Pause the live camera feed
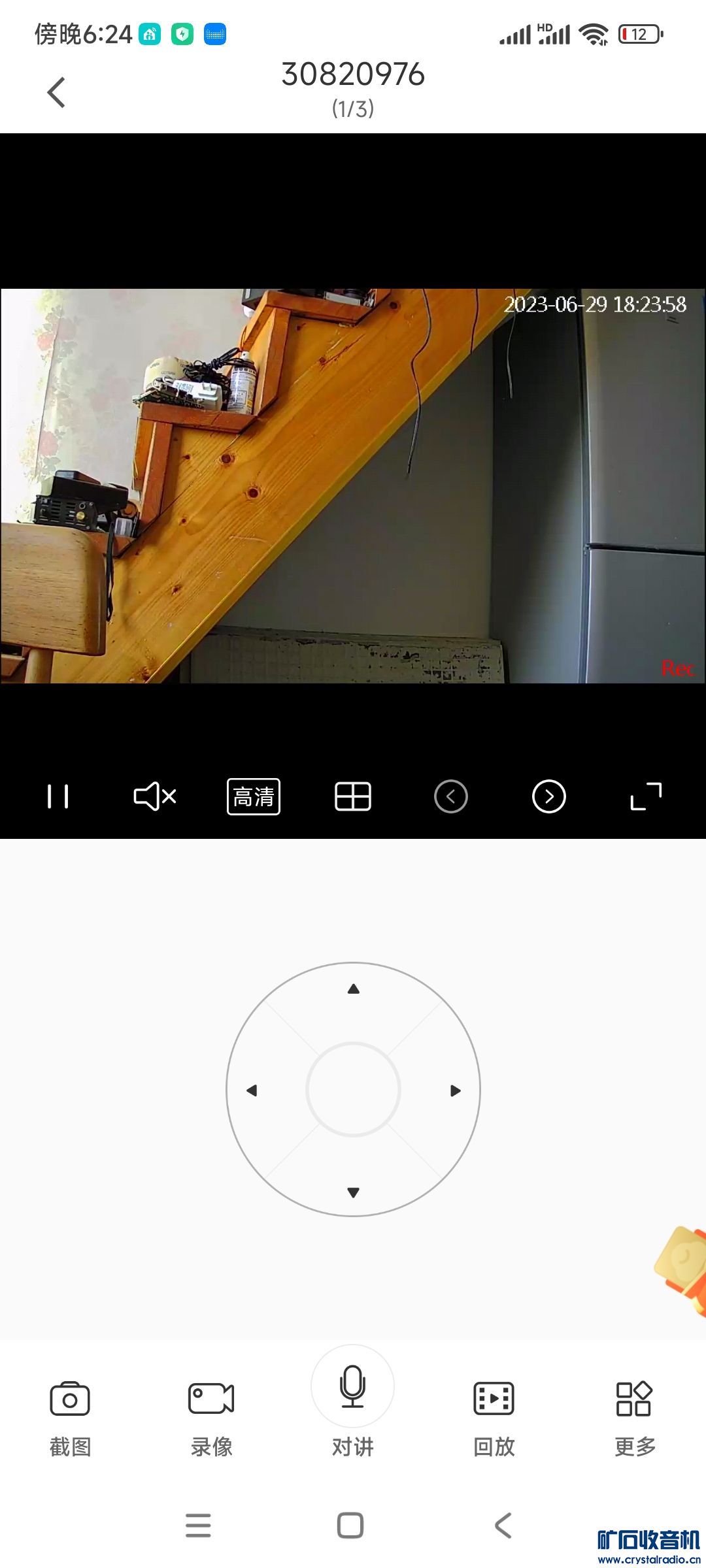Image resolution: width=706 pixels, height=1568 pixels. 58,796
